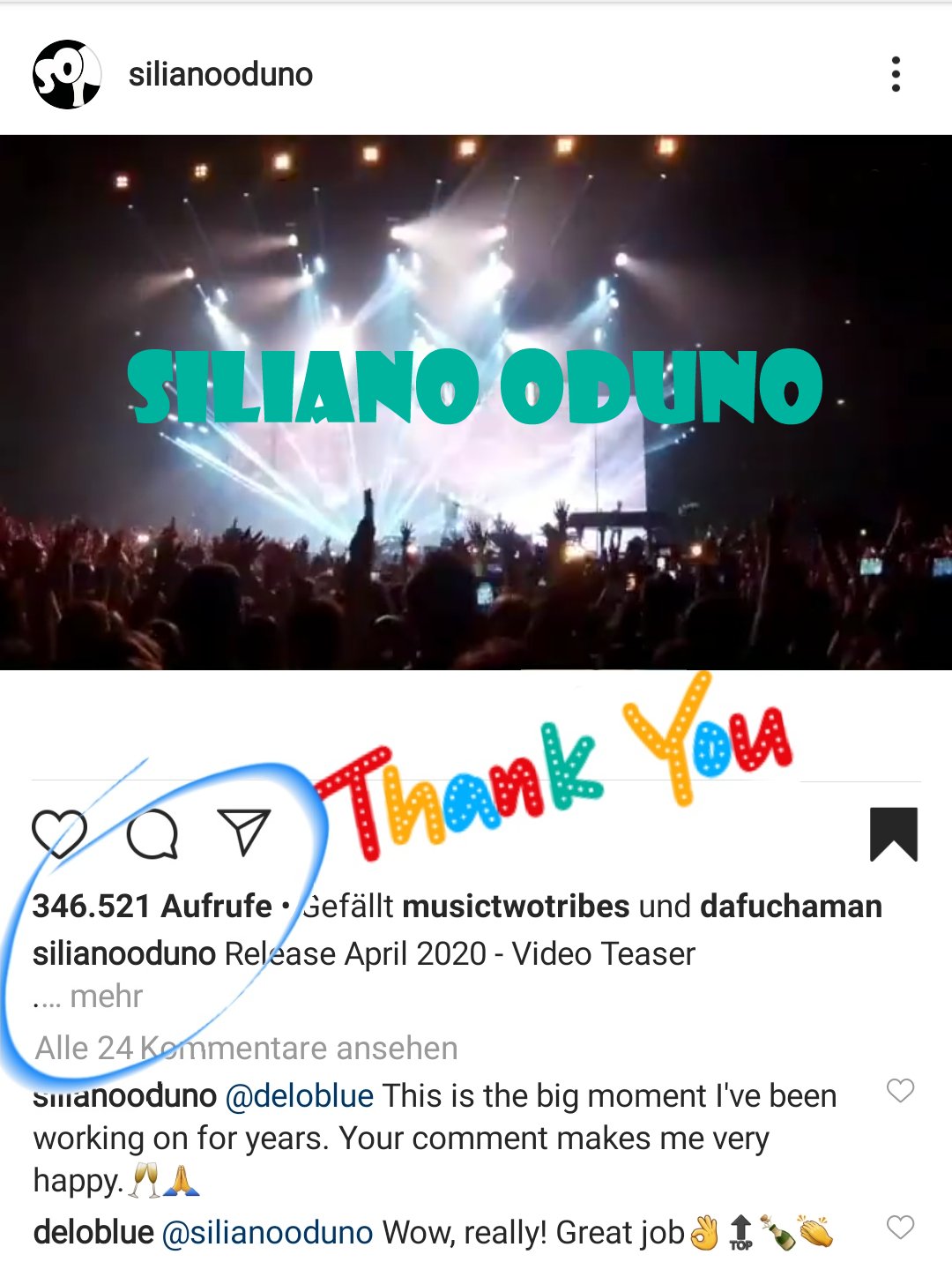This screenshot has width=952, height=1262.
Task: Open the silianooduno username in the post header
Action: pyautogui.click(x=220, y=75)
